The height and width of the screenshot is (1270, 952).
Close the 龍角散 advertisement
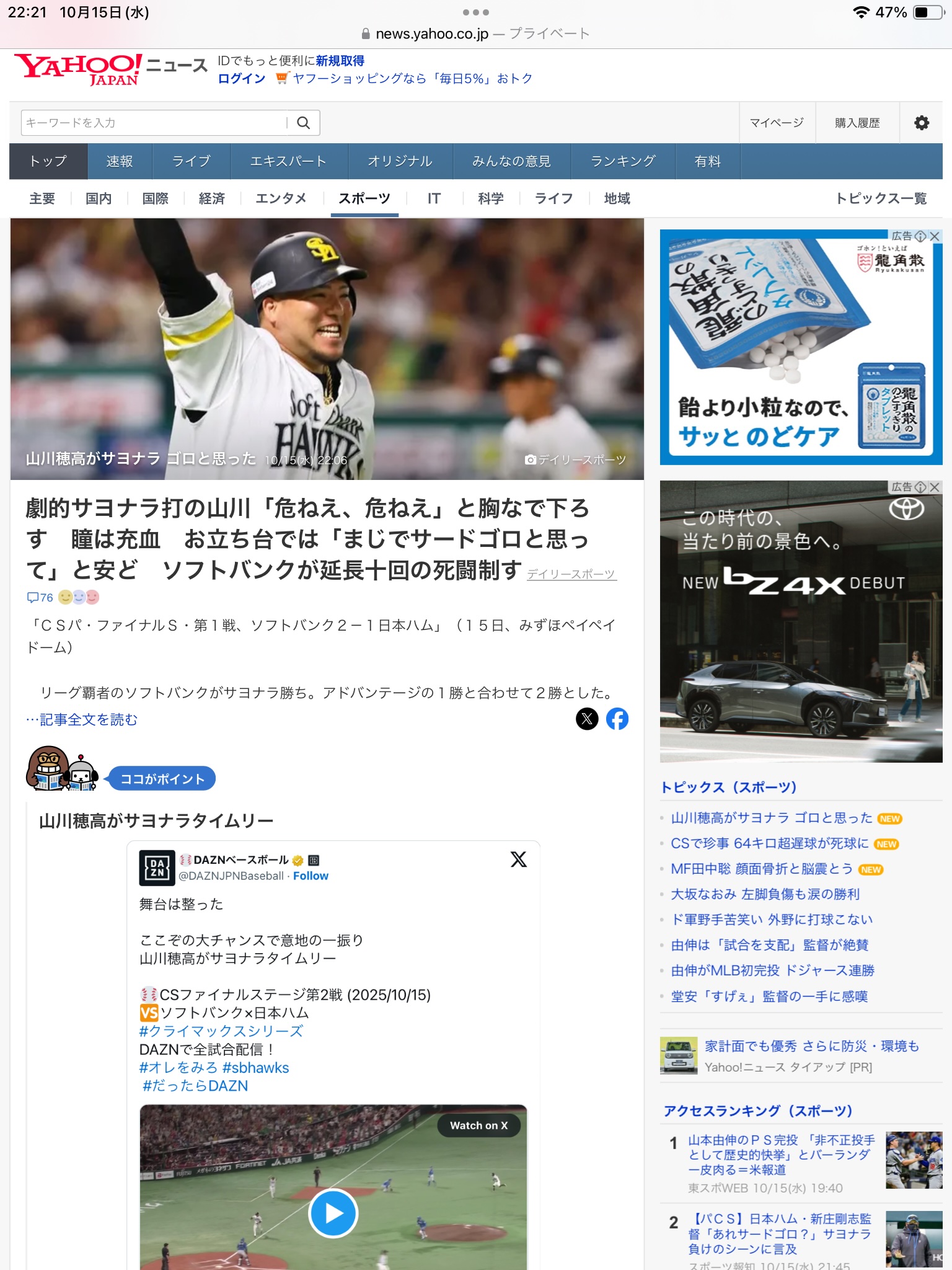point(935,236)
